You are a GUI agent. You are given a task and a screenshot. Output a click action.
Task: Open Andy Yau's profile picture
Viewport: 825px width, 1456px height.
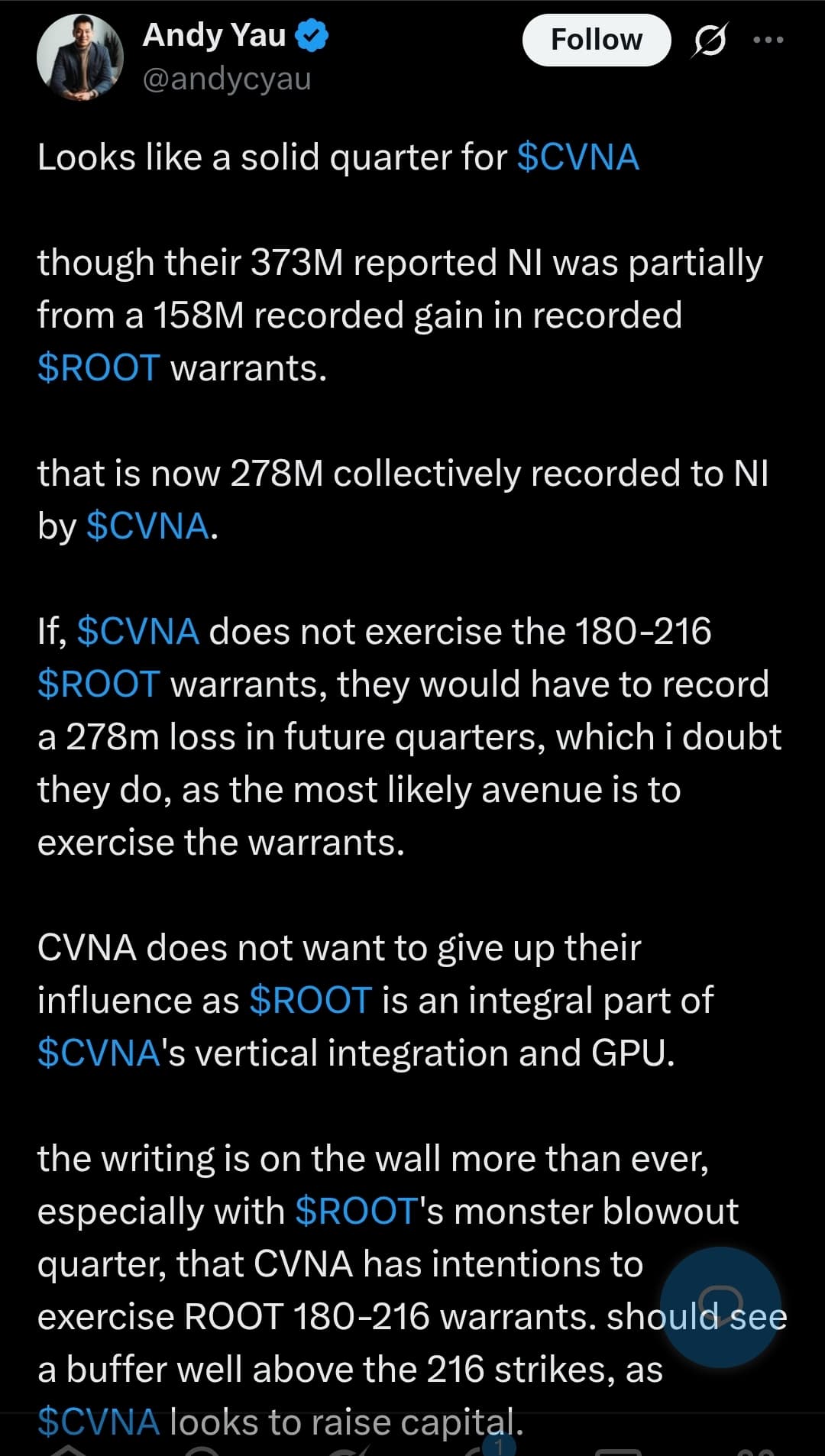79,58
